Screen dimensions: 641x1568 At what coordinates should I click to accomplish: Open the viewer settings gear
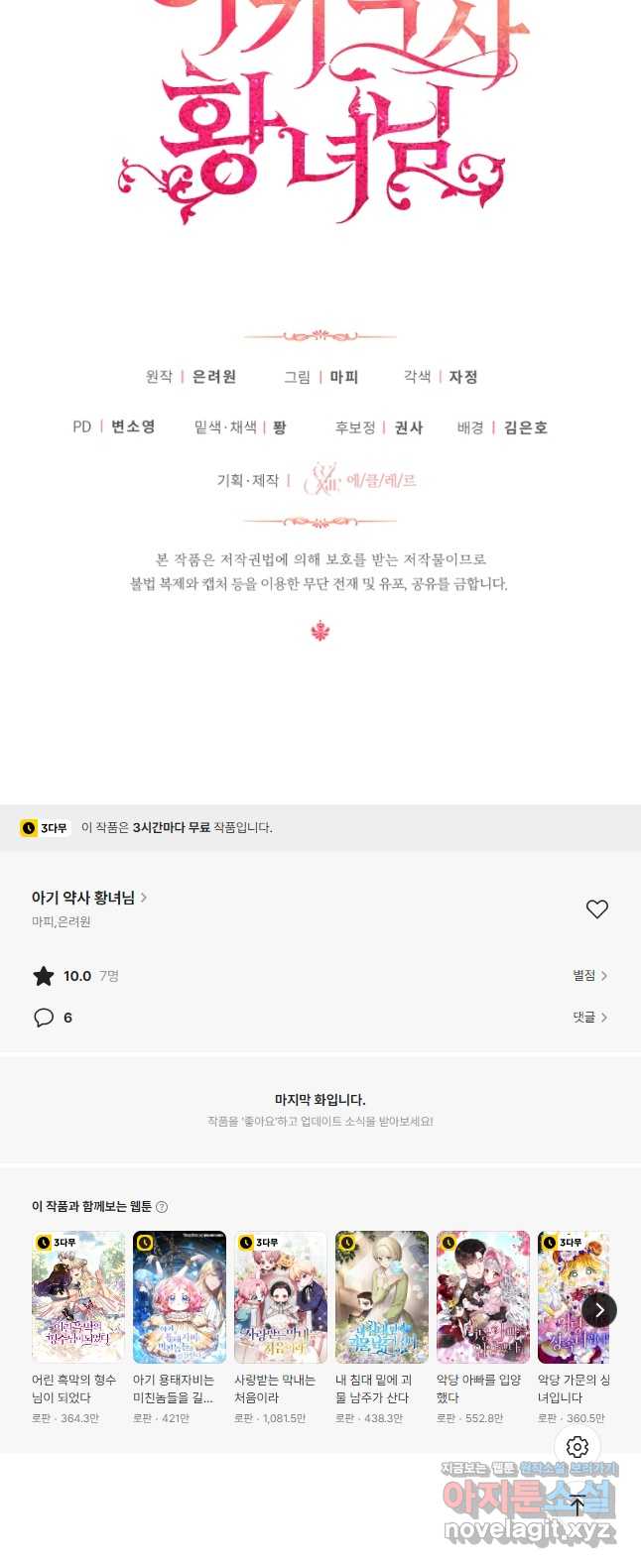[577, 1447]
